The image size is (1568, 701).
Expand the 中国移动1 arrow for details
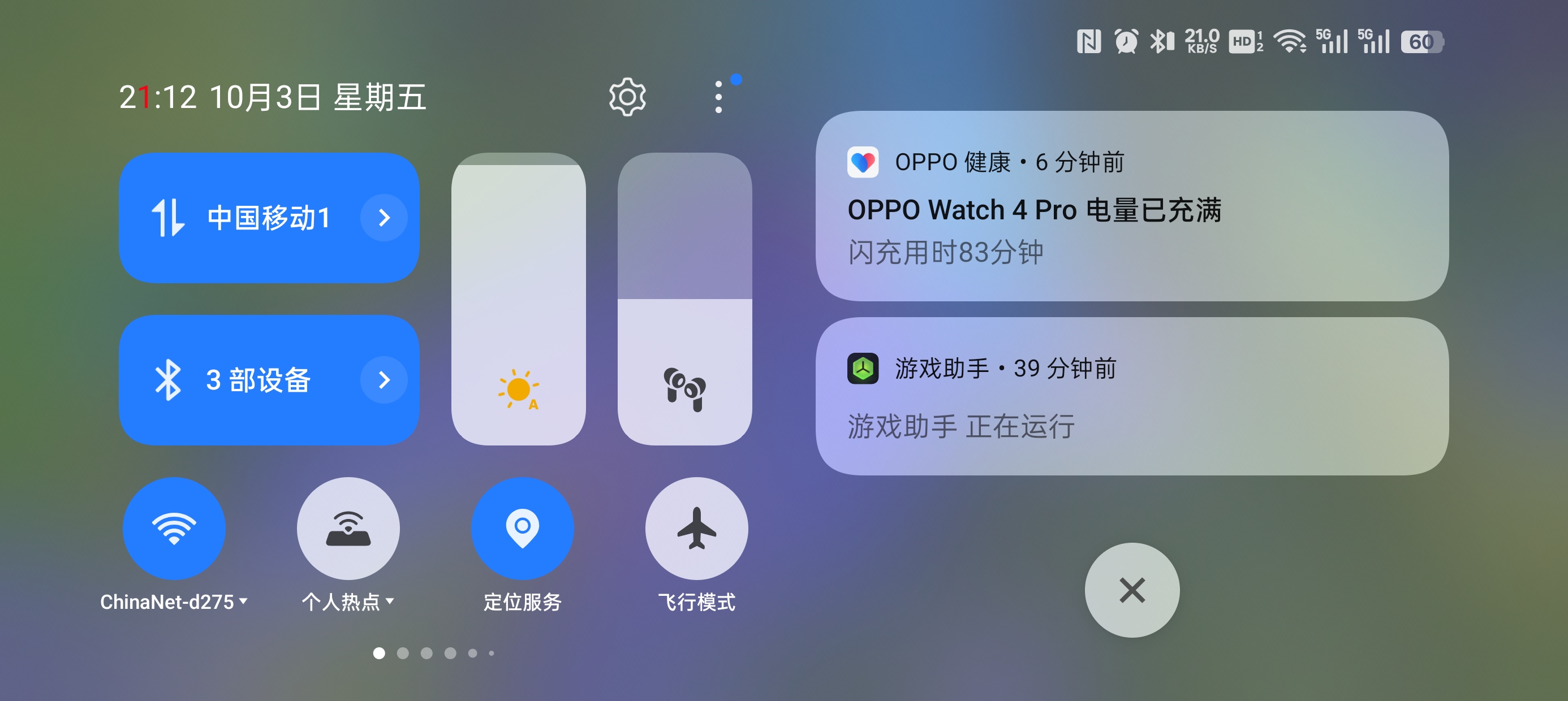[x=384, y=218]
